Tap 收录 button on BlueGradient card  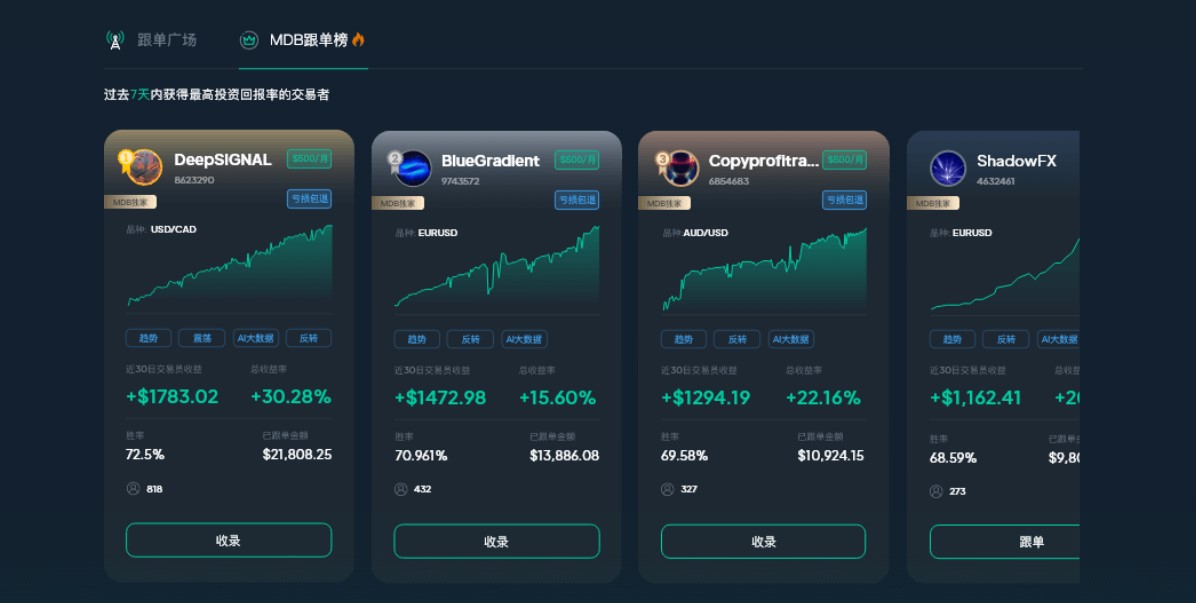click(496, 541)
